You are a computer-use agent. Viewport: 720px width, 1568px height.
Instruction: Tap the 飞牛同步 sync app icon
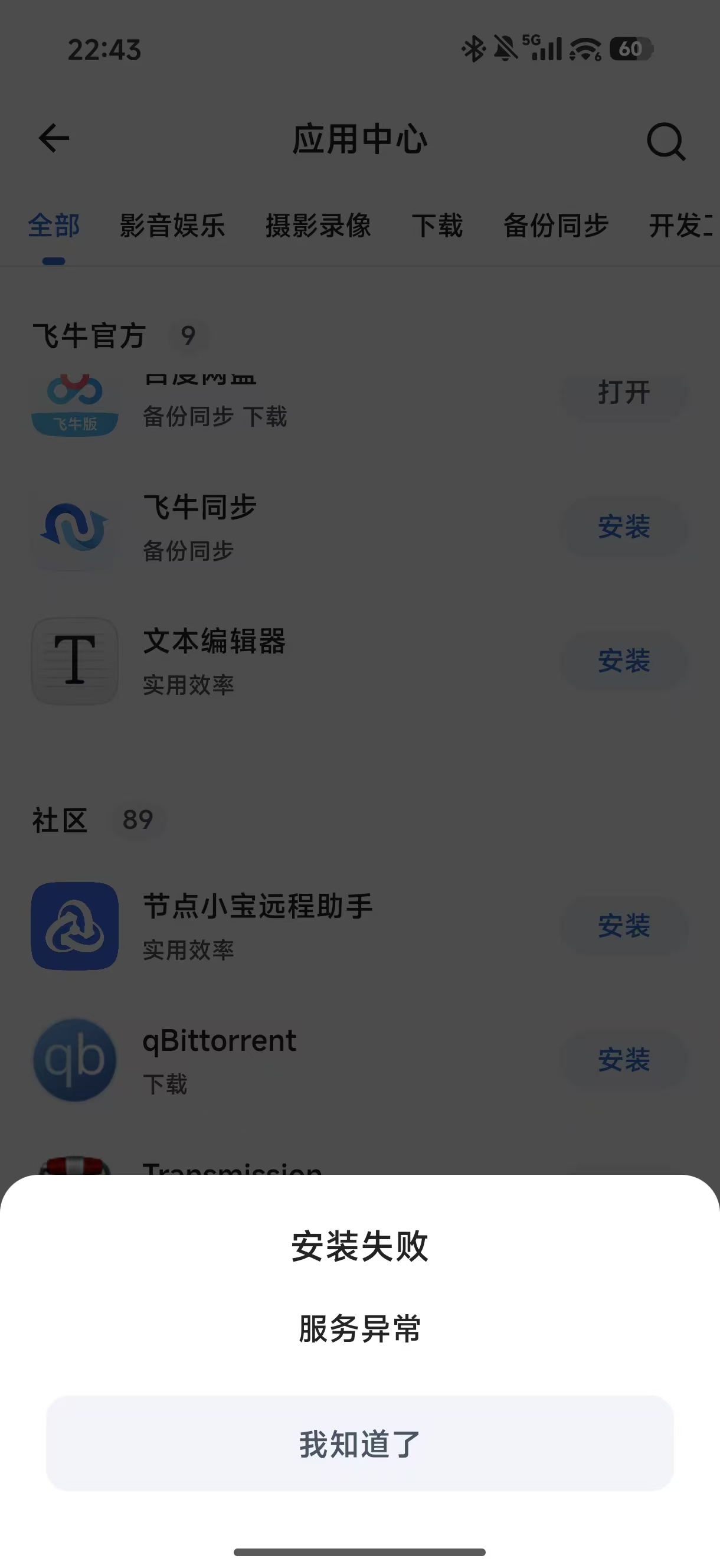point(74,528)
